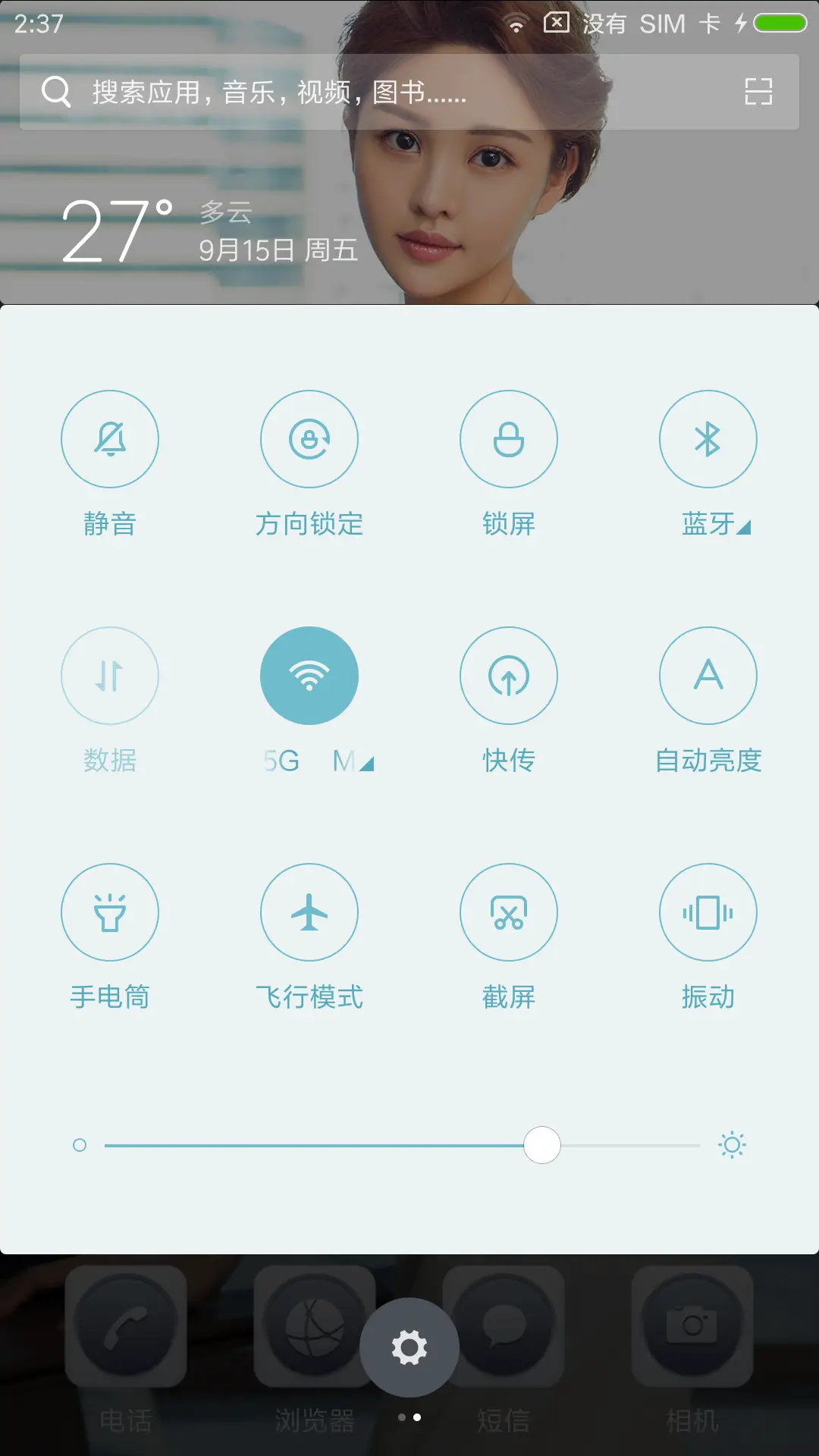Toggle vibrate mode (振动)
Image resolution: width=819 pixels, height=1456 pixels.
708,912
